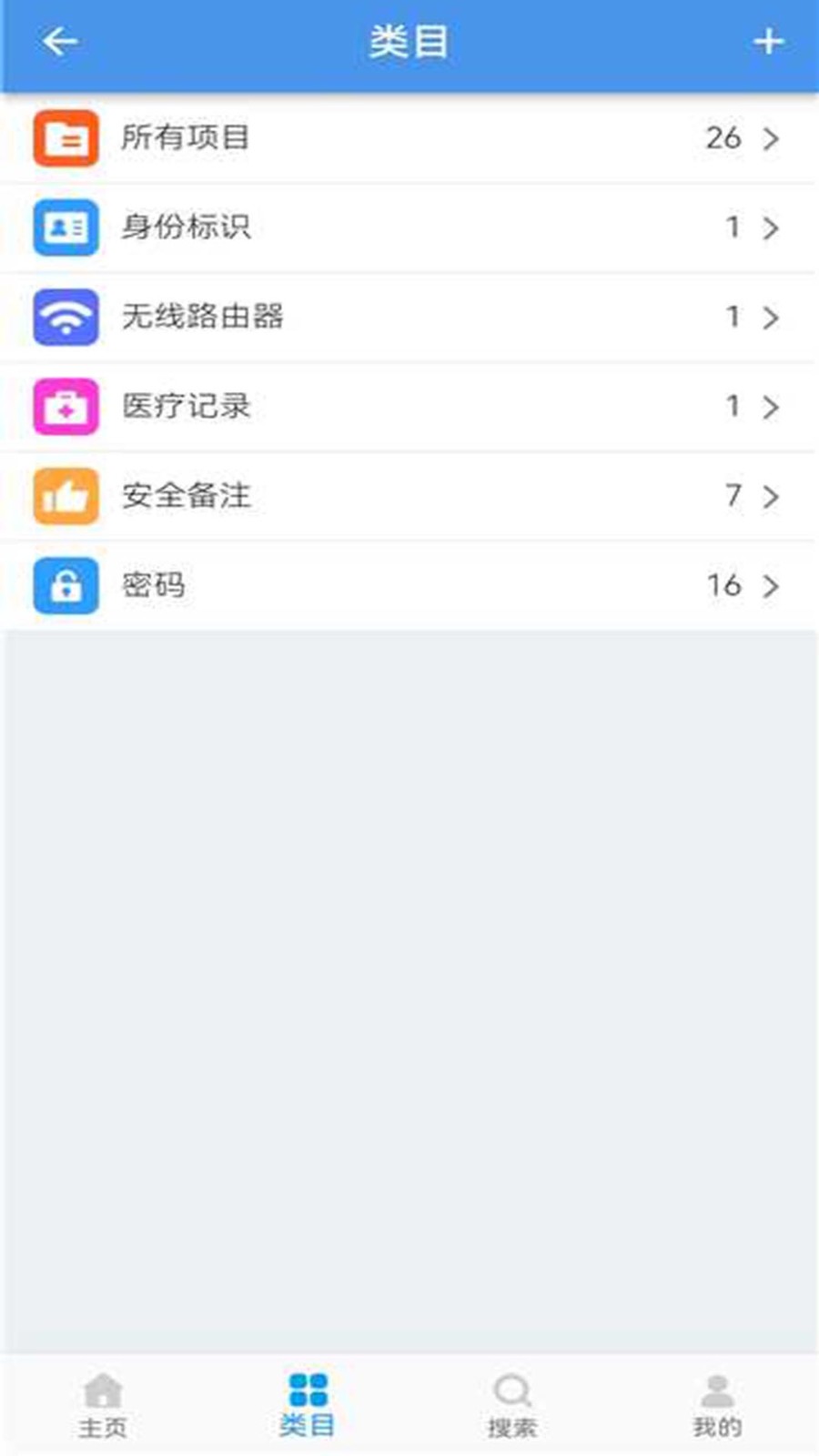Select the padlock icon for 密码
The image size is (819, 1456).
point(66,586)
